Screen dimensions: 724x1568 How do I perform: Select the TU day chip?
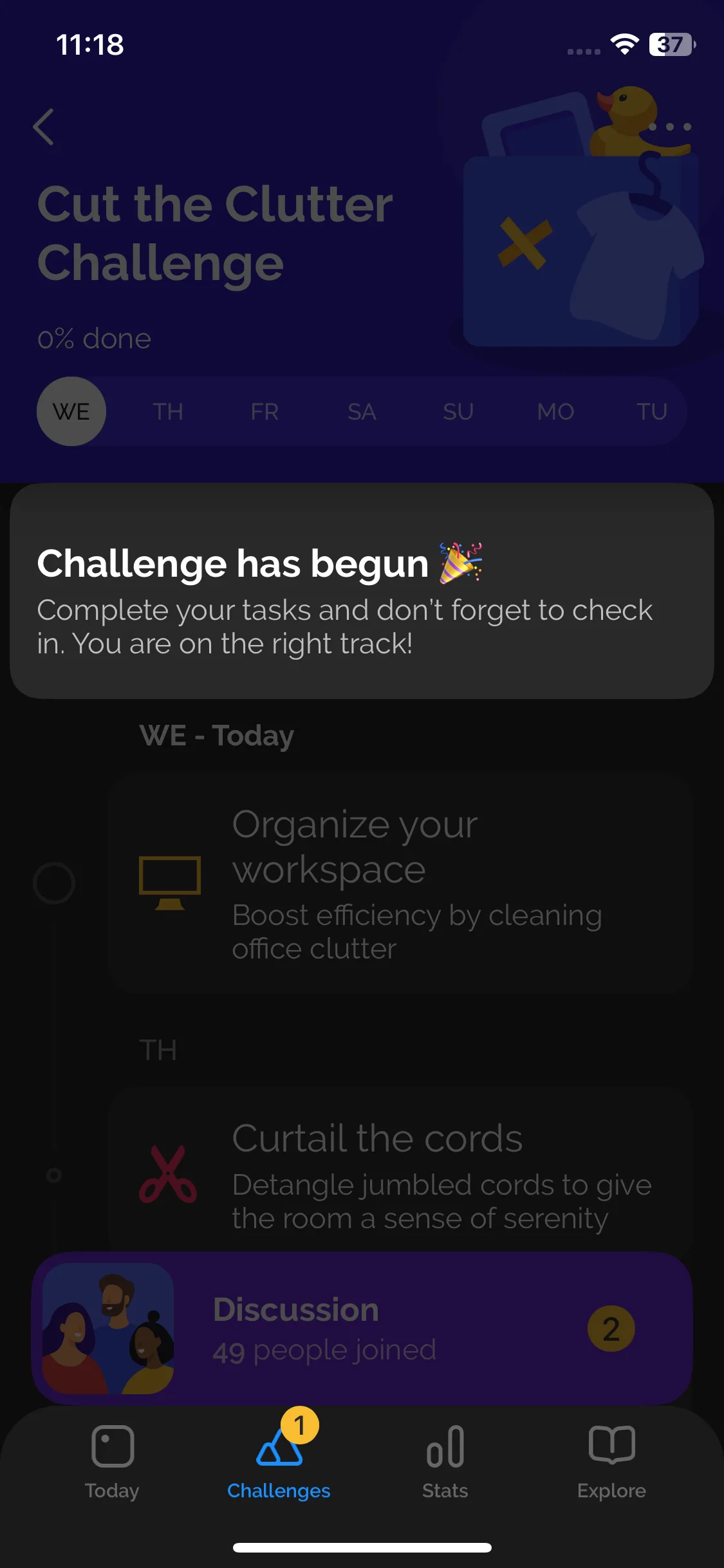point(651,412)
